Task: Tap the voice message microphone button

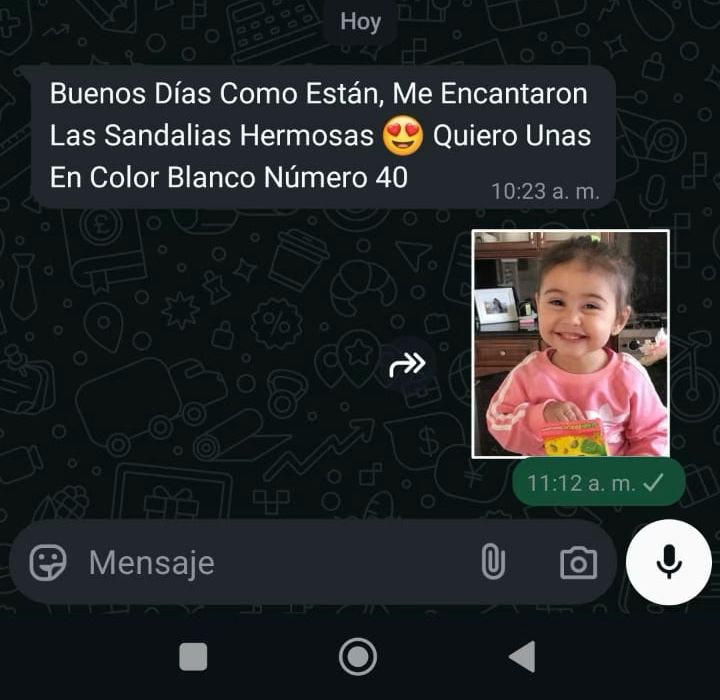Action: point(668,562)
